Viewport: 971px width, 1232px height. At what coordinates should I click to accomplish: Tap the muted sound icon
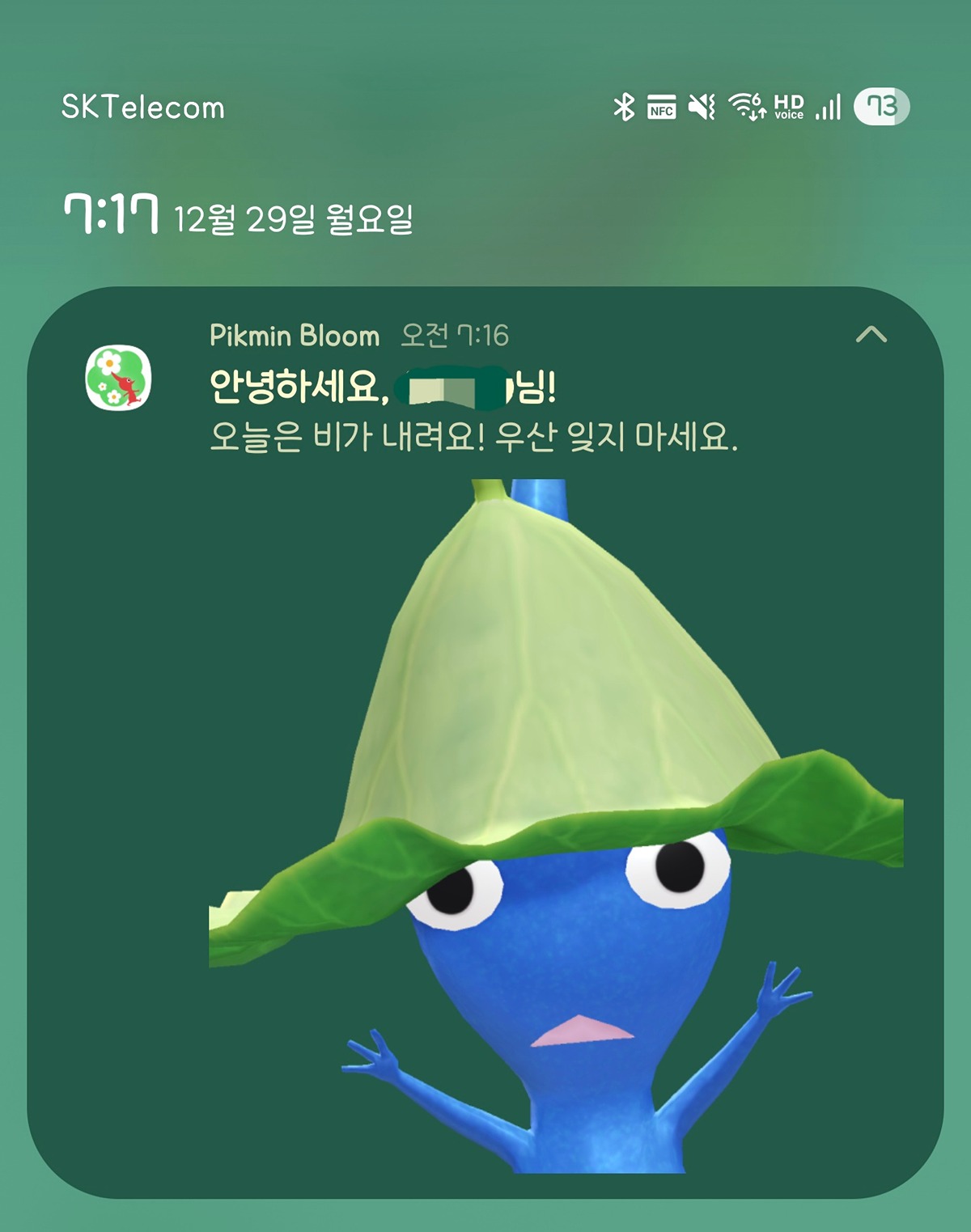point(702,105)
